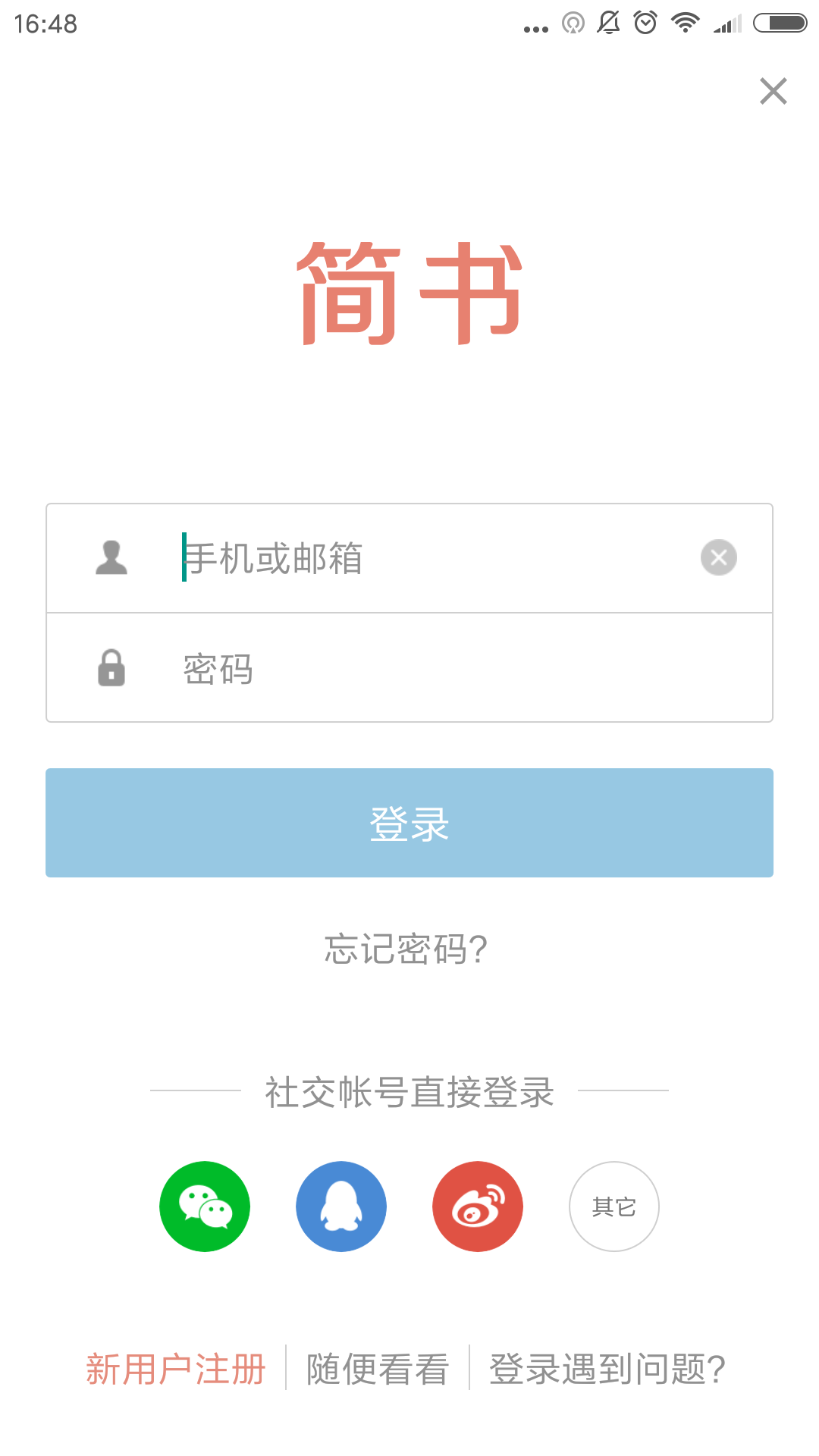Tap the 登录 button

click(409, 823)
